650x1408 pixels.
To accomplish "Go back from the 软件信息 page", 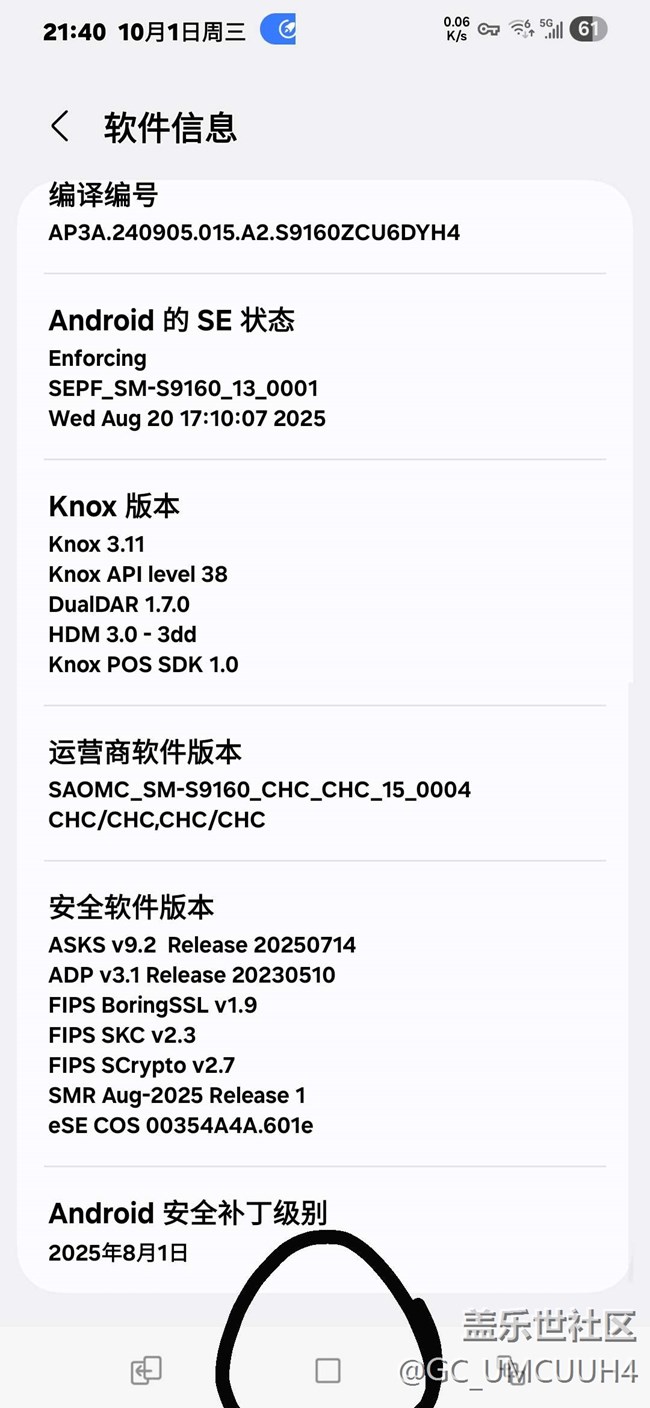I will coord(60,127).
